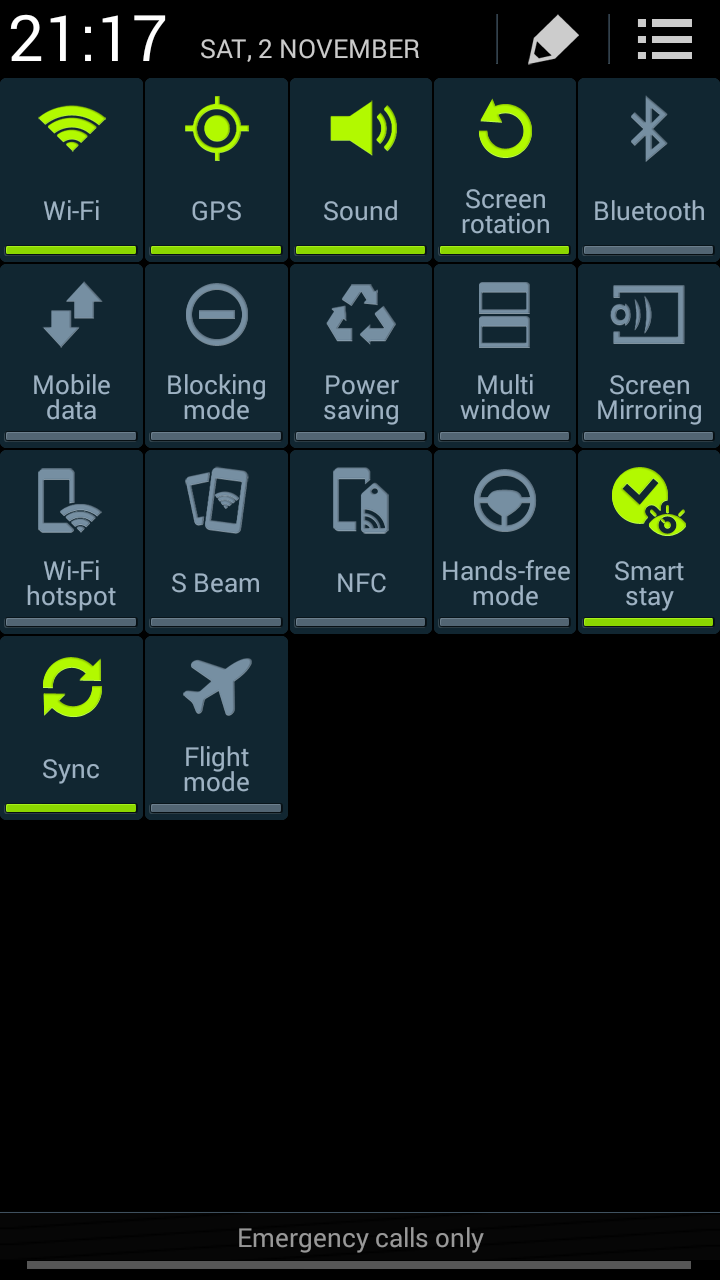Turn off Wi-Fi
Viewport: 720px width, 1280px height.
pos(72,169)
